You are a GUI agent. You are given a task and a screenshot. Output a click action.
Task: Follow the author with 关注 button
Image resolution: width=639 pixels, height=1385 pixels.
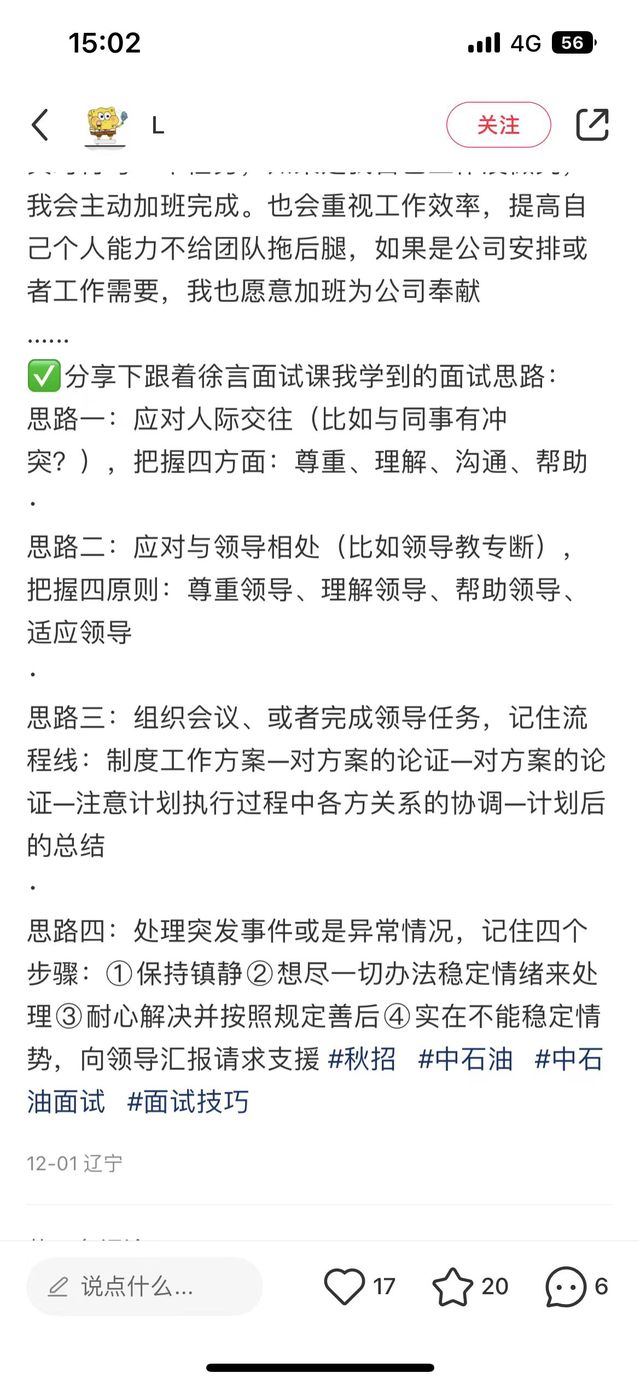pyautogui.click(x=498, y=125)
